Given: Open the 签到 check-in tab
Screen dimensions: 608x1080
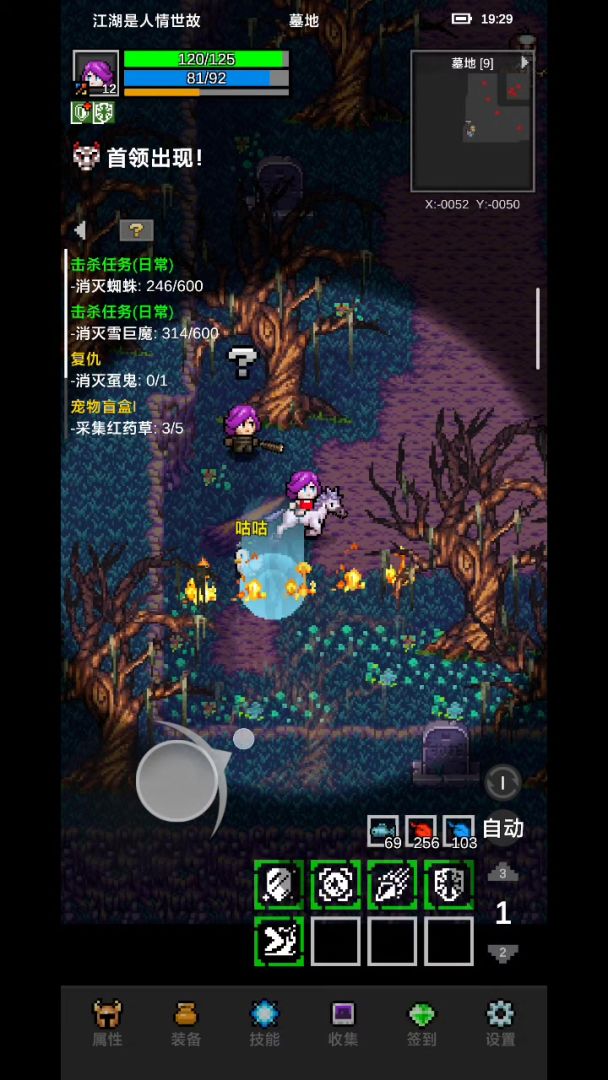Looking at the screenshot, I should (x=422, y=1023).
